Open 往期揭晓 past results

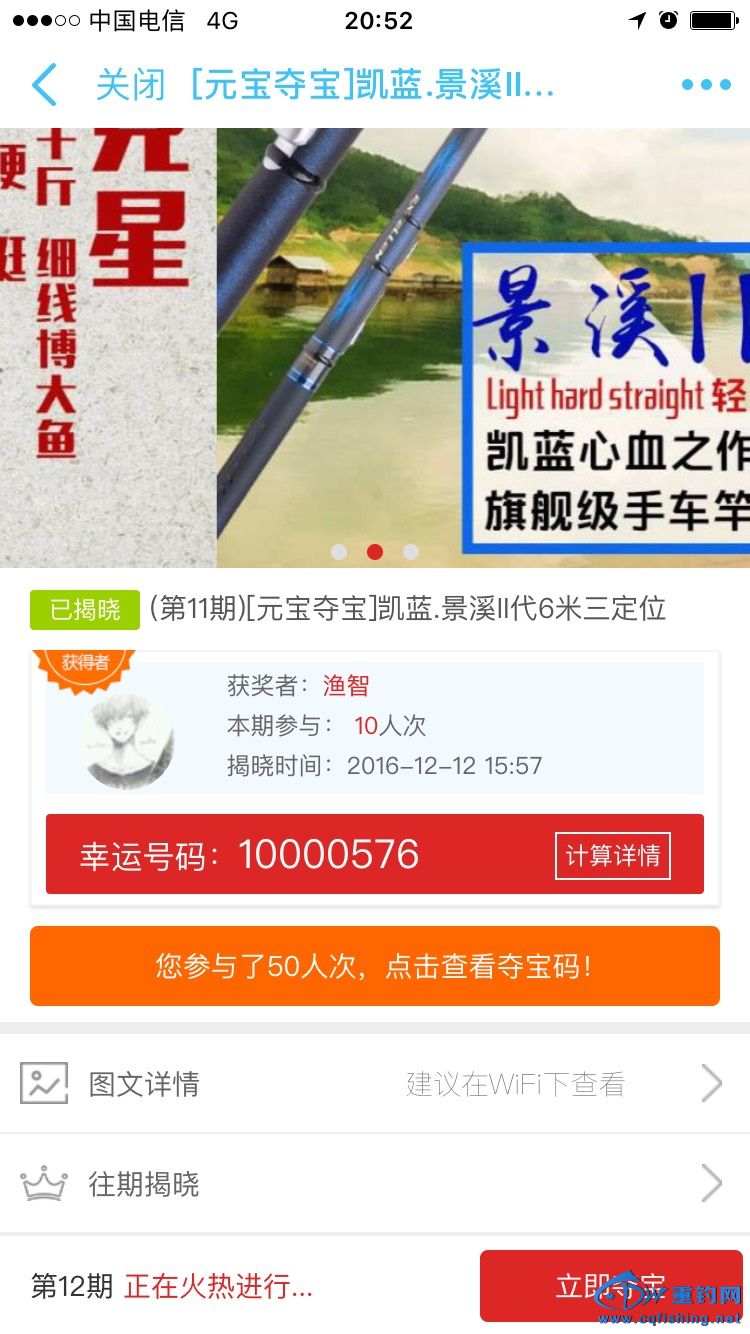click(375, 1184)
